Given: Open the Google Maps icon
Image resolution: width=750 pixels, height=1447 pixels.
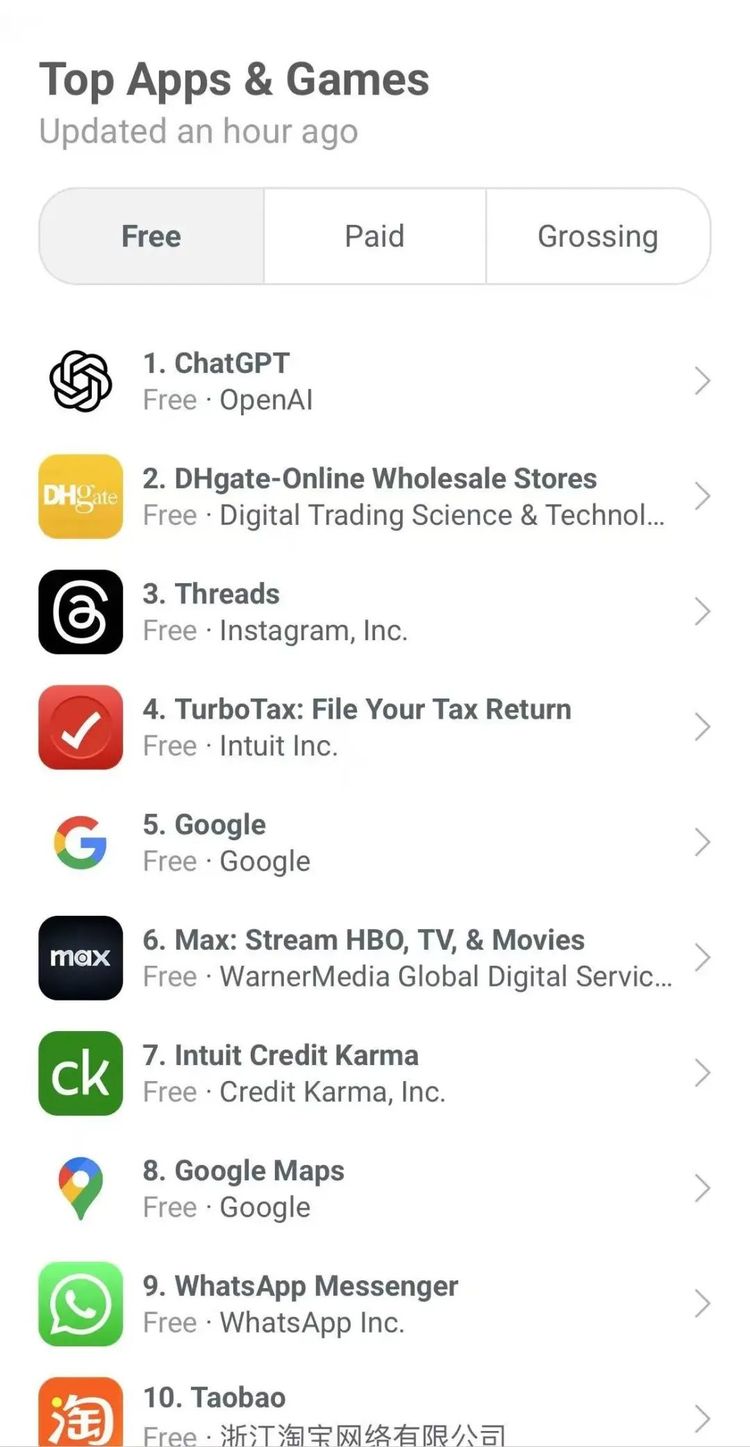Looking at the screenshot, I should coord(80,1188).
